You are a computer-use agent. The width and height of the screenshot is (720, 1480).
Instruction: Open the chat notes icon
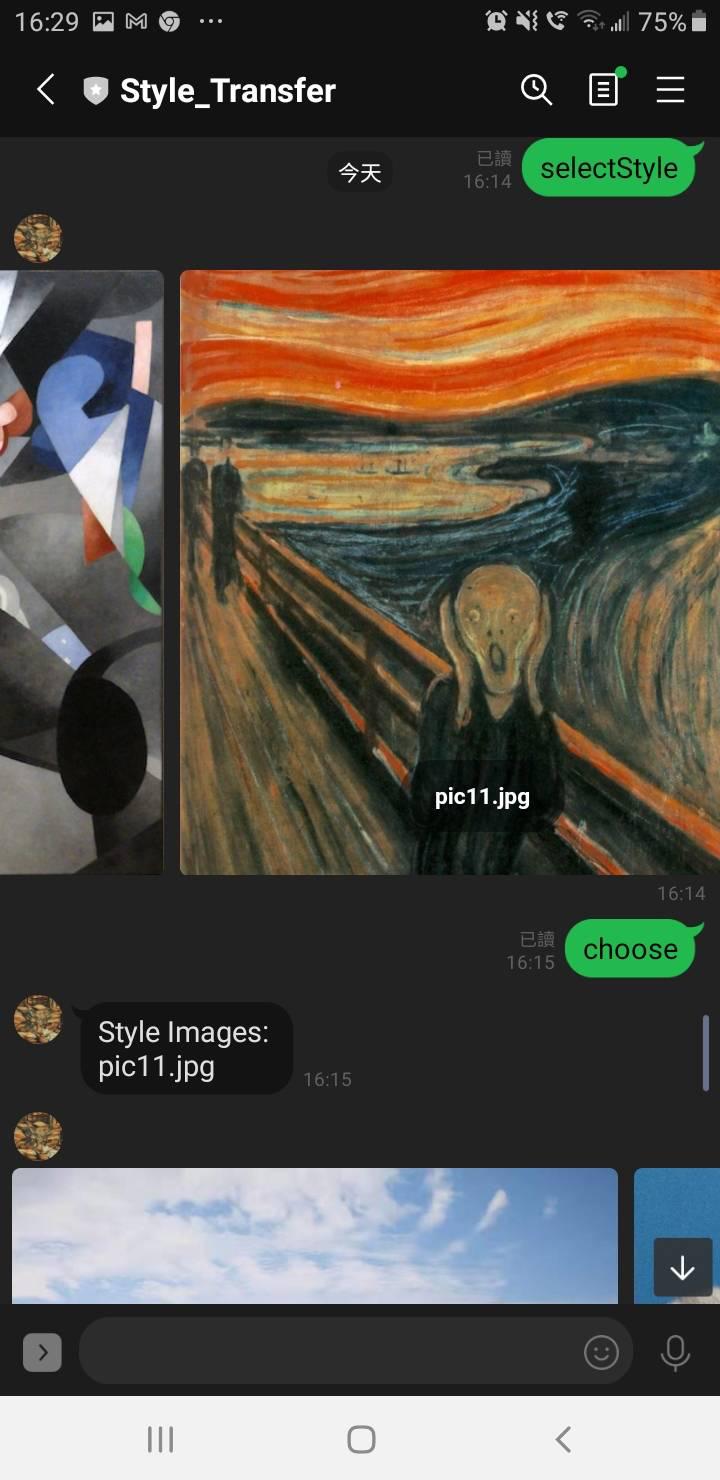pyautogui.click(x=603, y=90)
